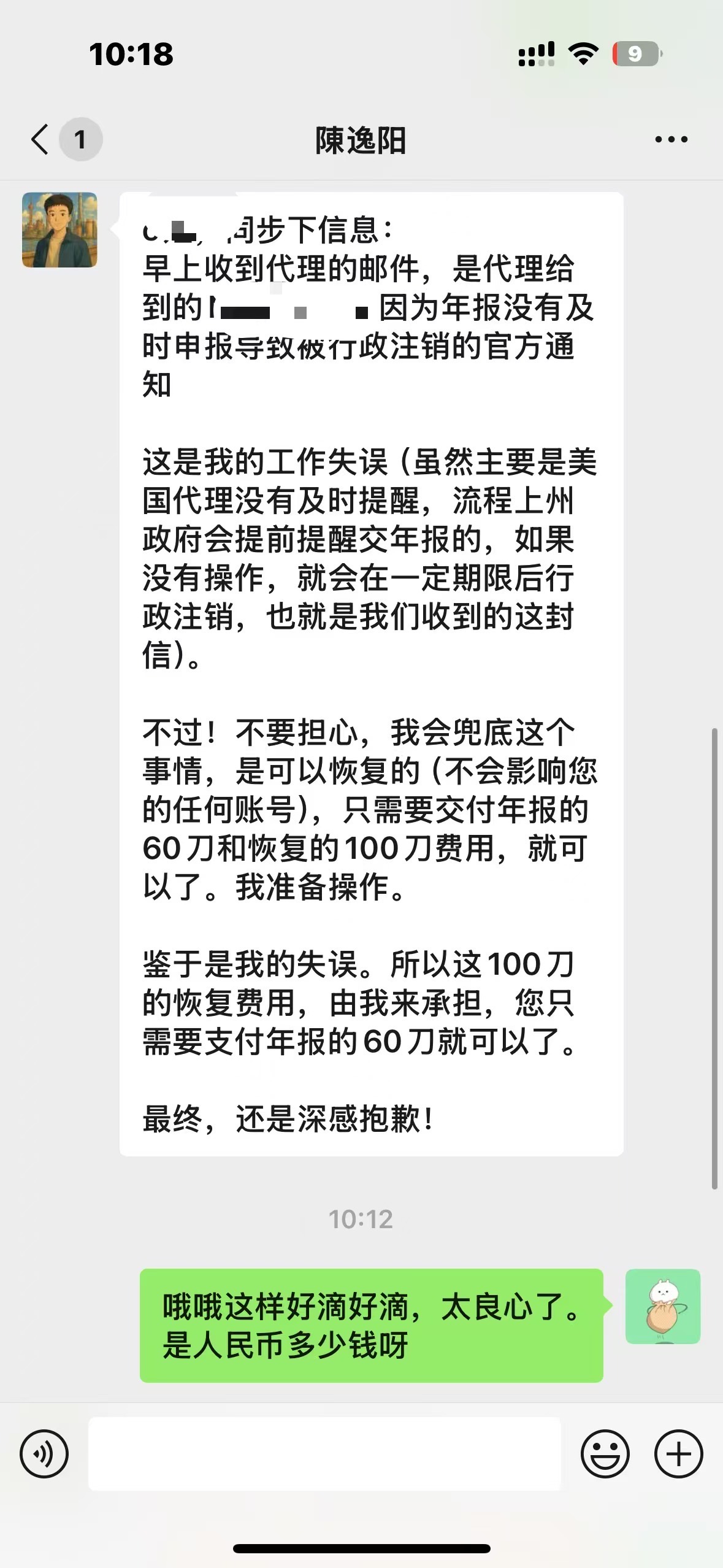The height and width of the screenshot is (1568, 723).
Task: Open the emoji sticker panel
Action: tap(605, 1453)
